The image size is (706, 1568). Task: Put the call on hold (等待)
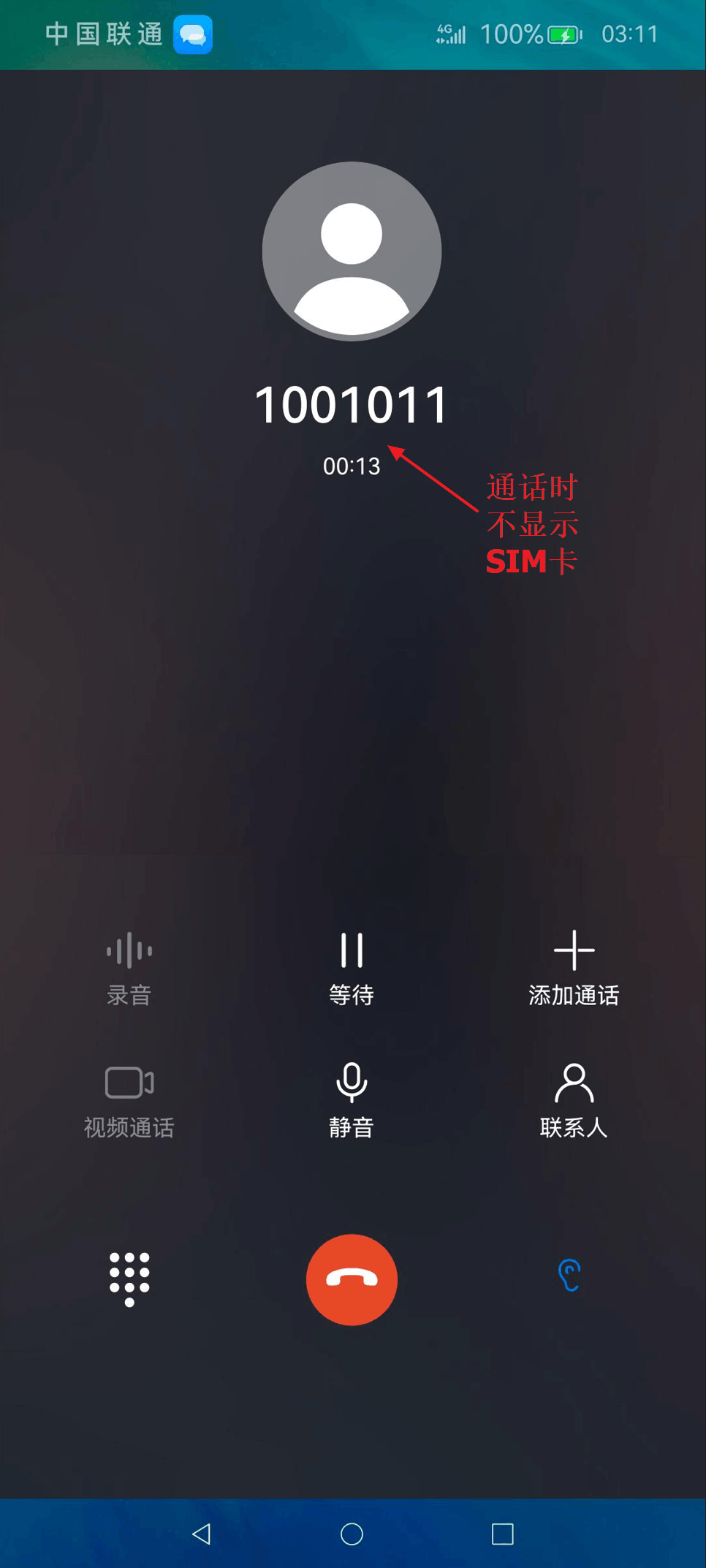(352, 967)
